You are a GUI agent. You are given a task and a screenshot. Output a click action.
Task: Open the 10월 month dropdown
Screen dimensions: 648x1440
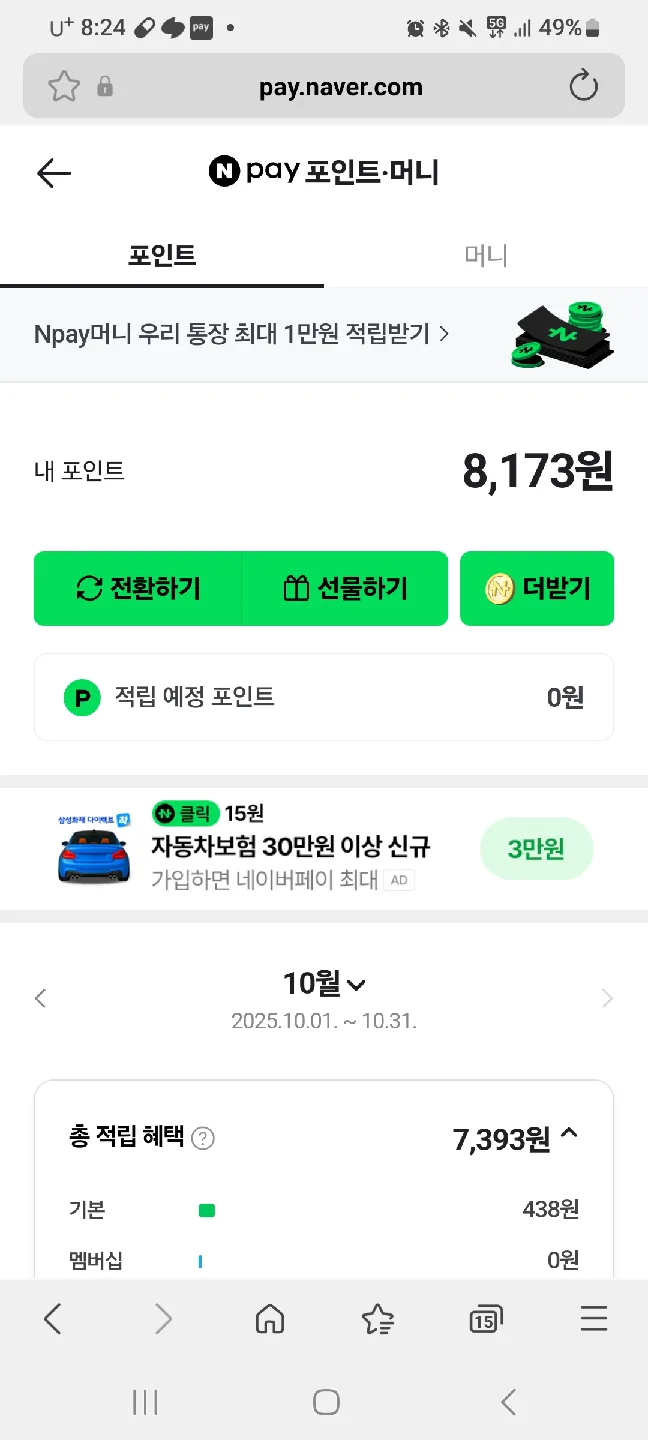point(324,984)
